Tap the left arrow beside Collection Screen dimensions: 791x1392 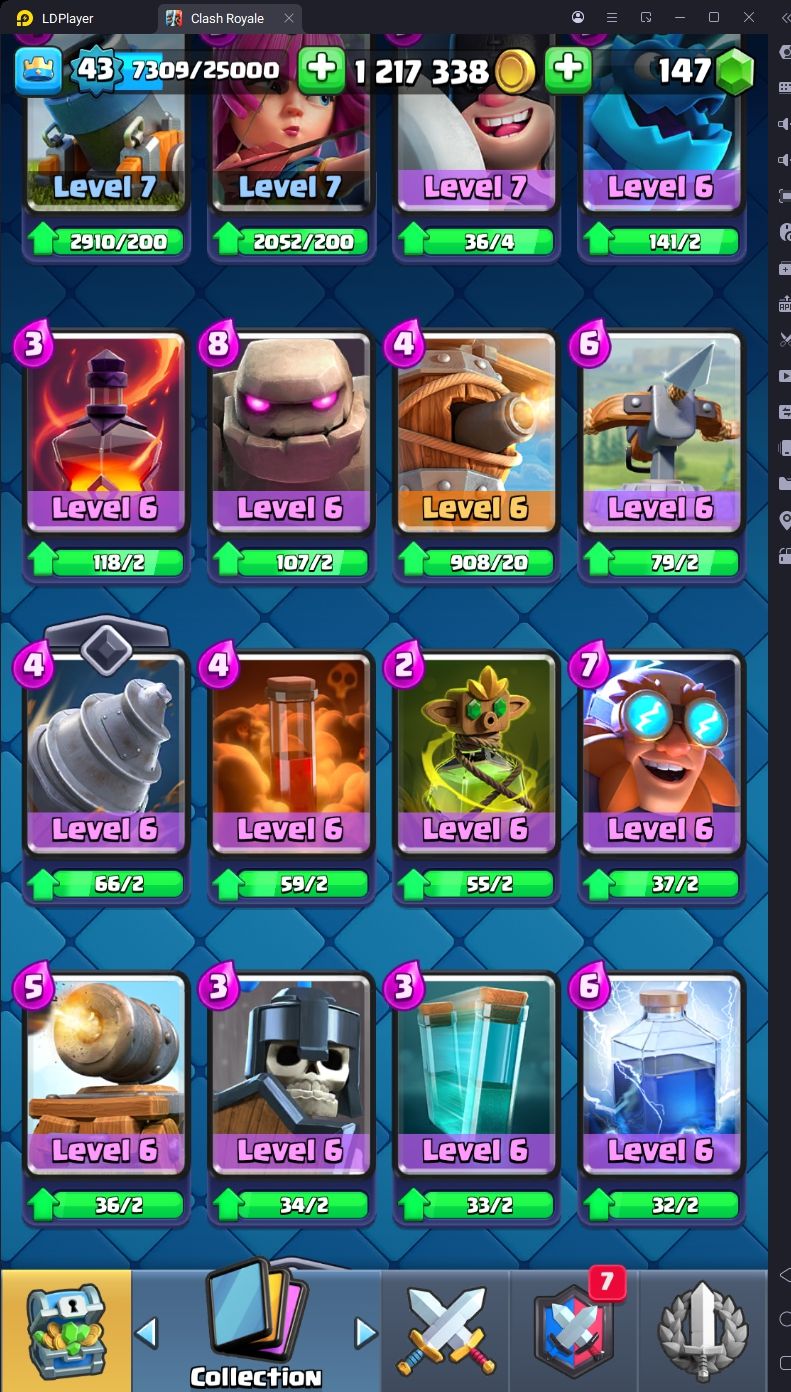(x=147, y=1332)
